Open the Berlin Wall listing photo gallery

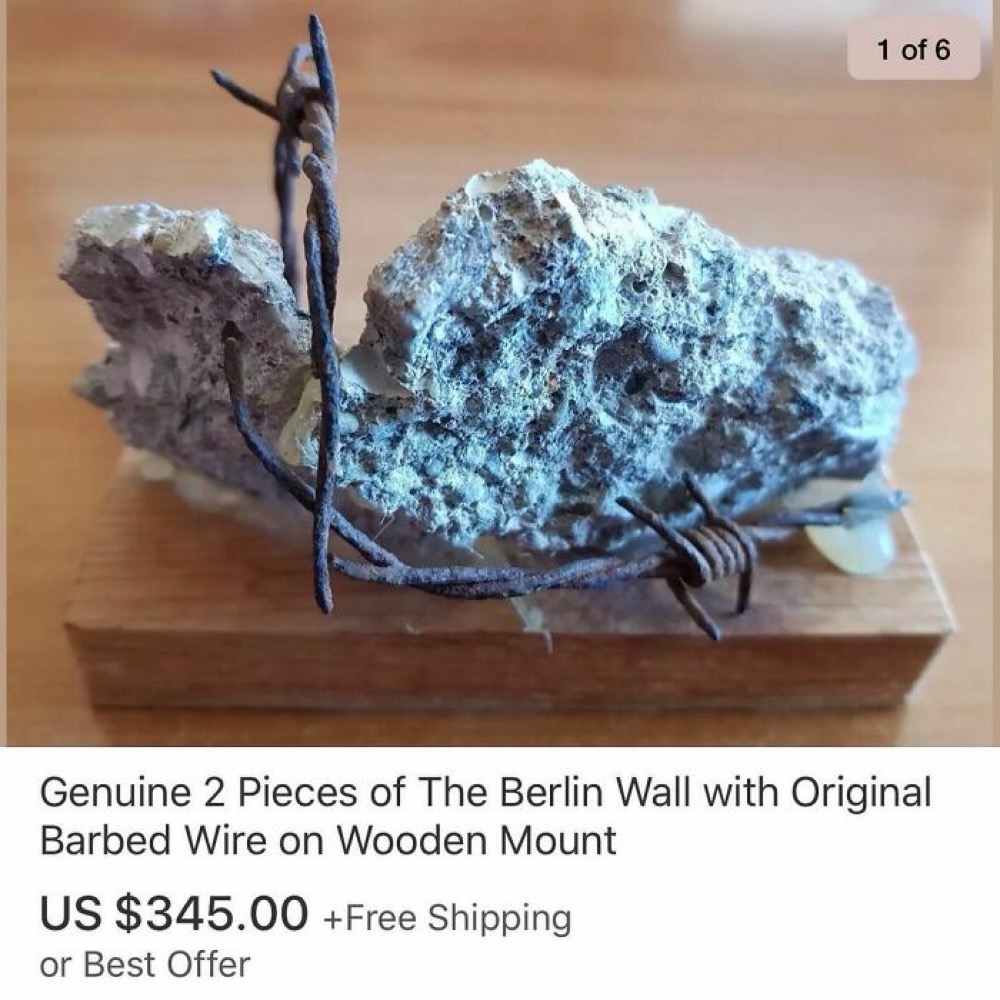point(500,380)
